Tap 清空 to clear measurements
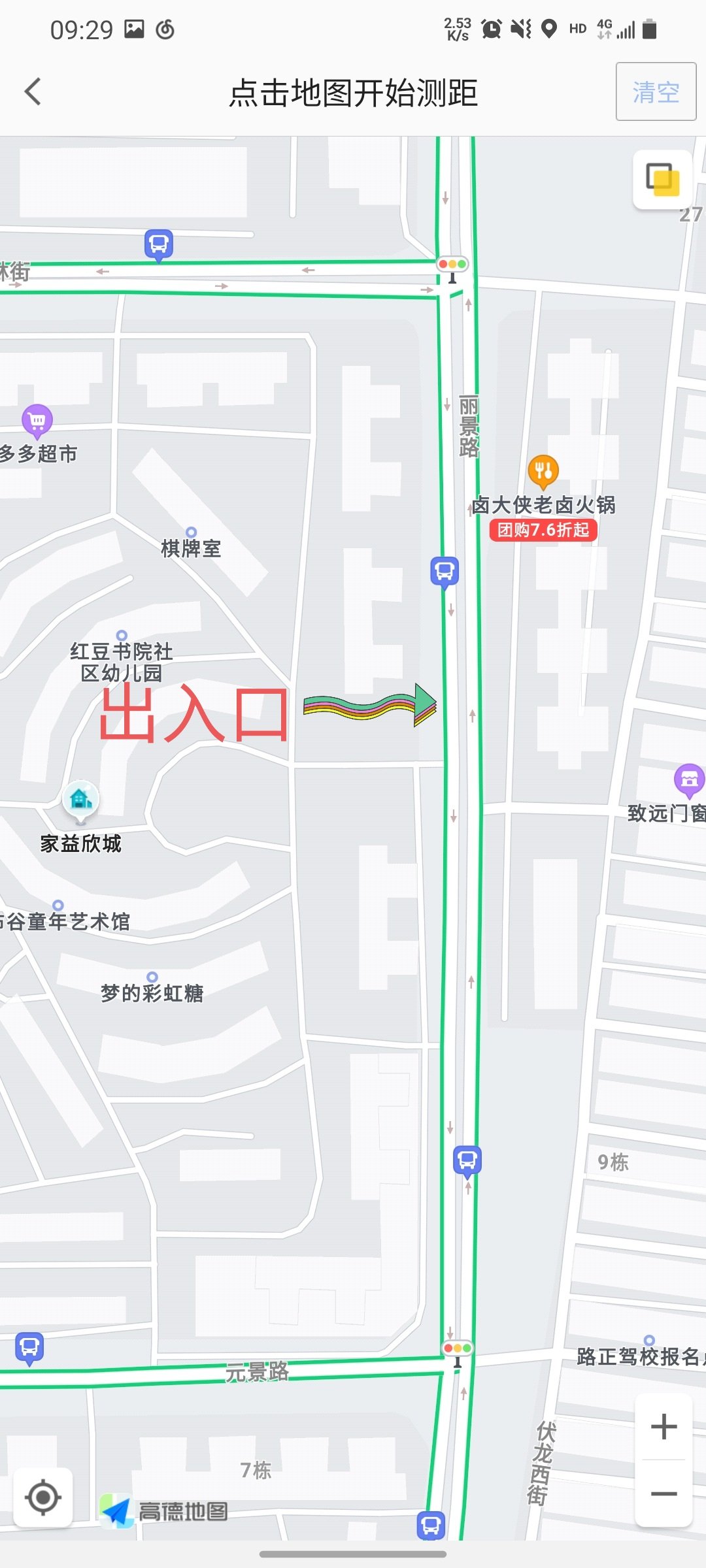This screenshot has width=706, height=1568. [x=656, y=91]
